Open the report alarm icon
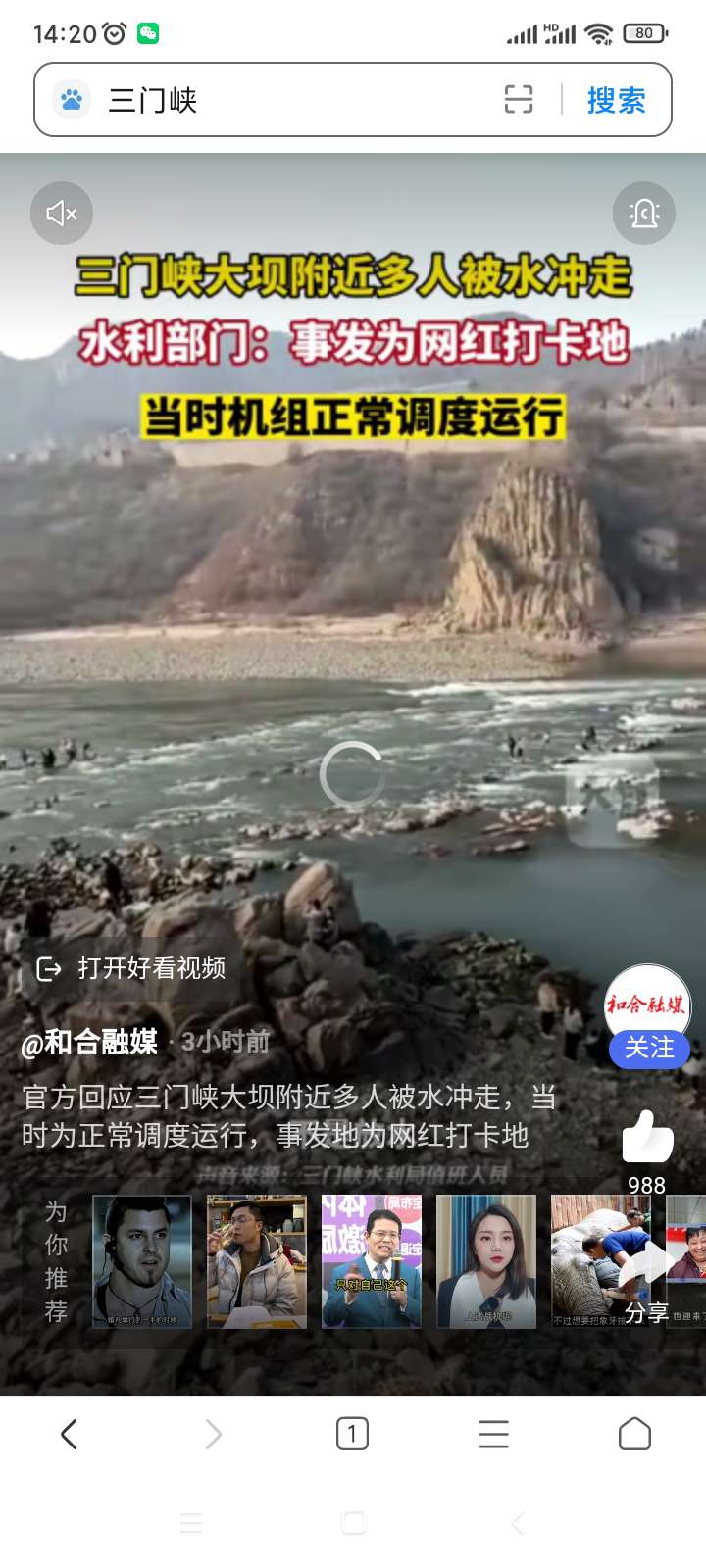This screenshot has width=706, height=1568. coord(644,213)
